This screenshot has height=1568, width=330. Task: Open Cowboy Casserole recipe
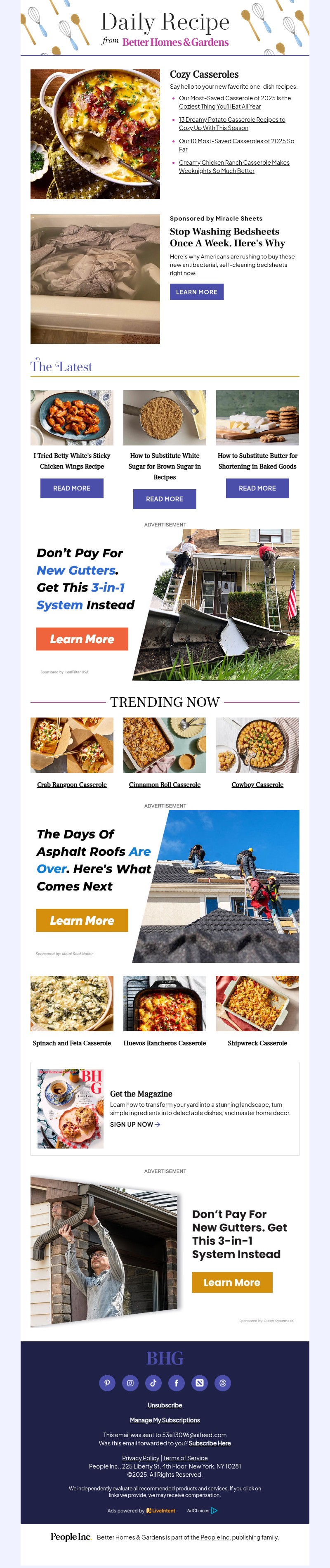257,784
